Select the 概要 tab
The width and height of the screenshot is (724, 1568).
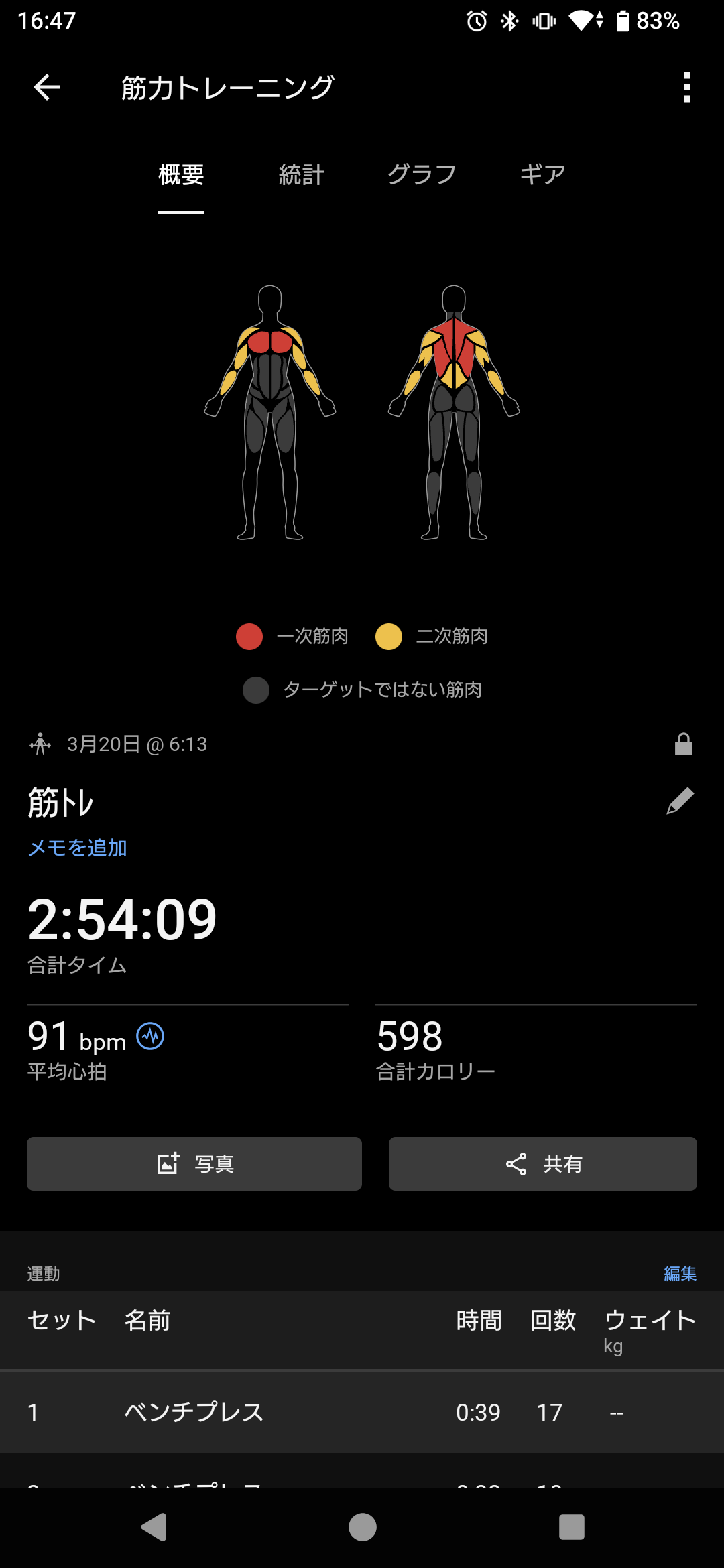181,175
